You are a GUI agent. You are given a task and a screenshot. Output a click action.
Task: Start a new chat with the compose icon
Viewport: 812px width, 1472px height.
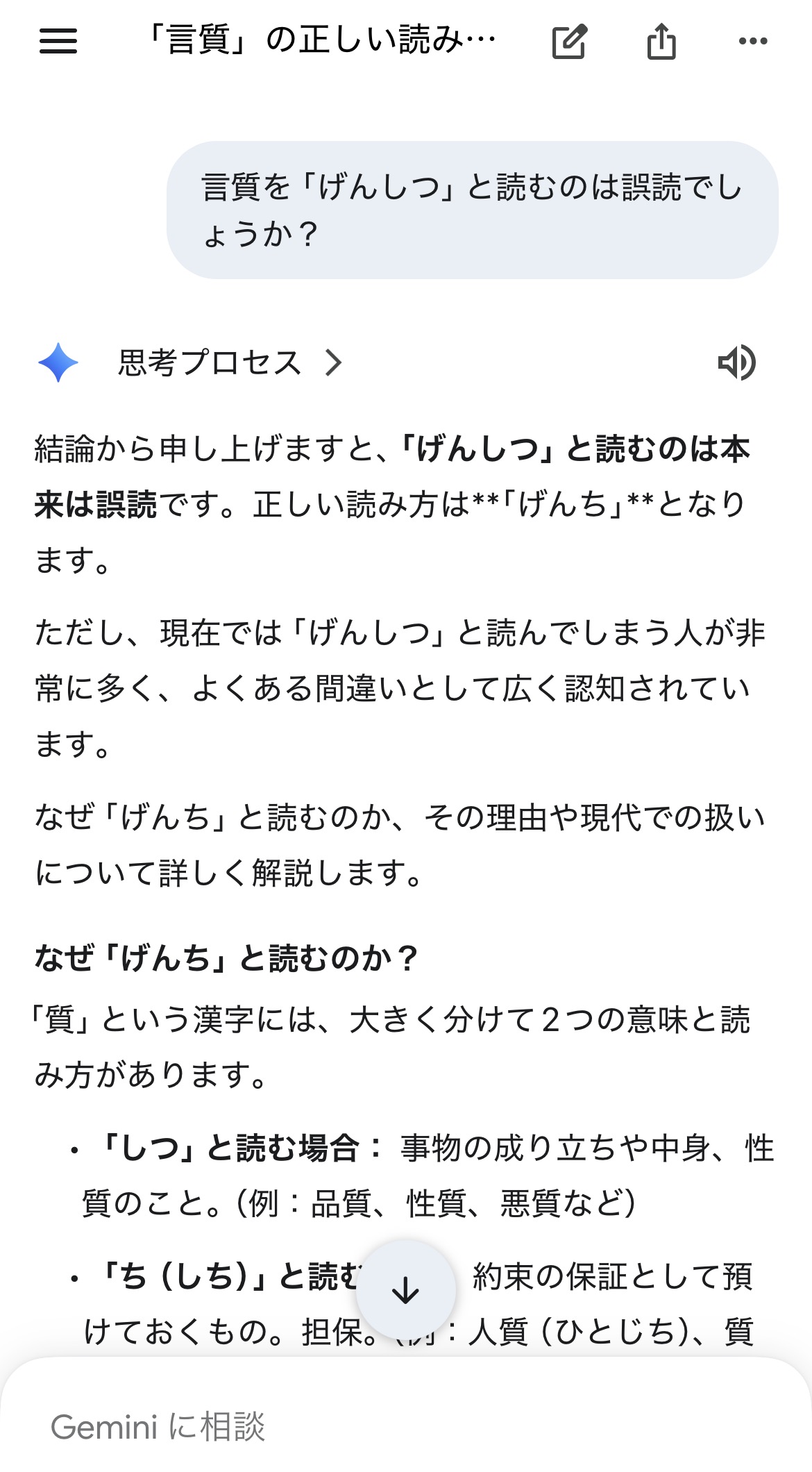tap(569, 42)
